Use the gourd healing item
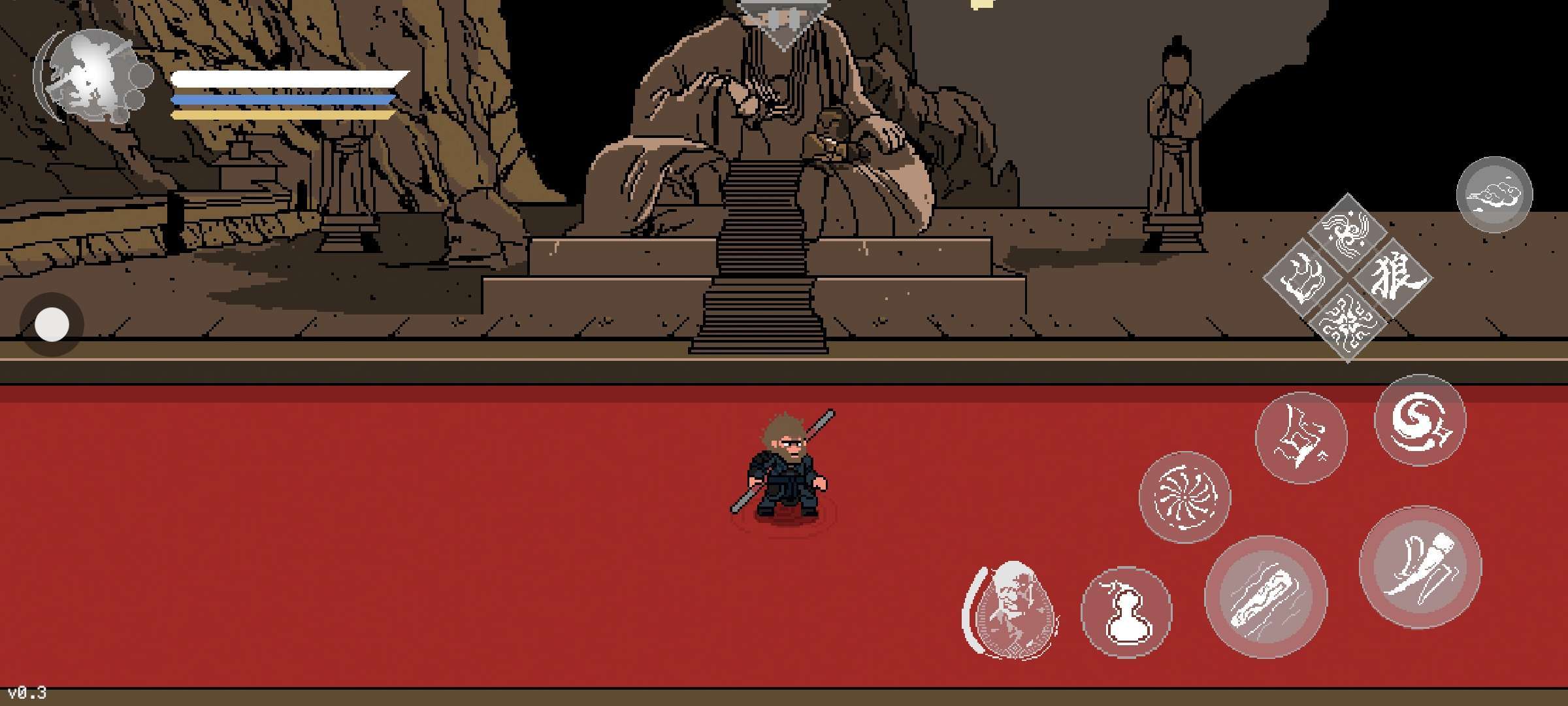The height and width of the screenshot is (706, 1568). [x=1126, y=612]
